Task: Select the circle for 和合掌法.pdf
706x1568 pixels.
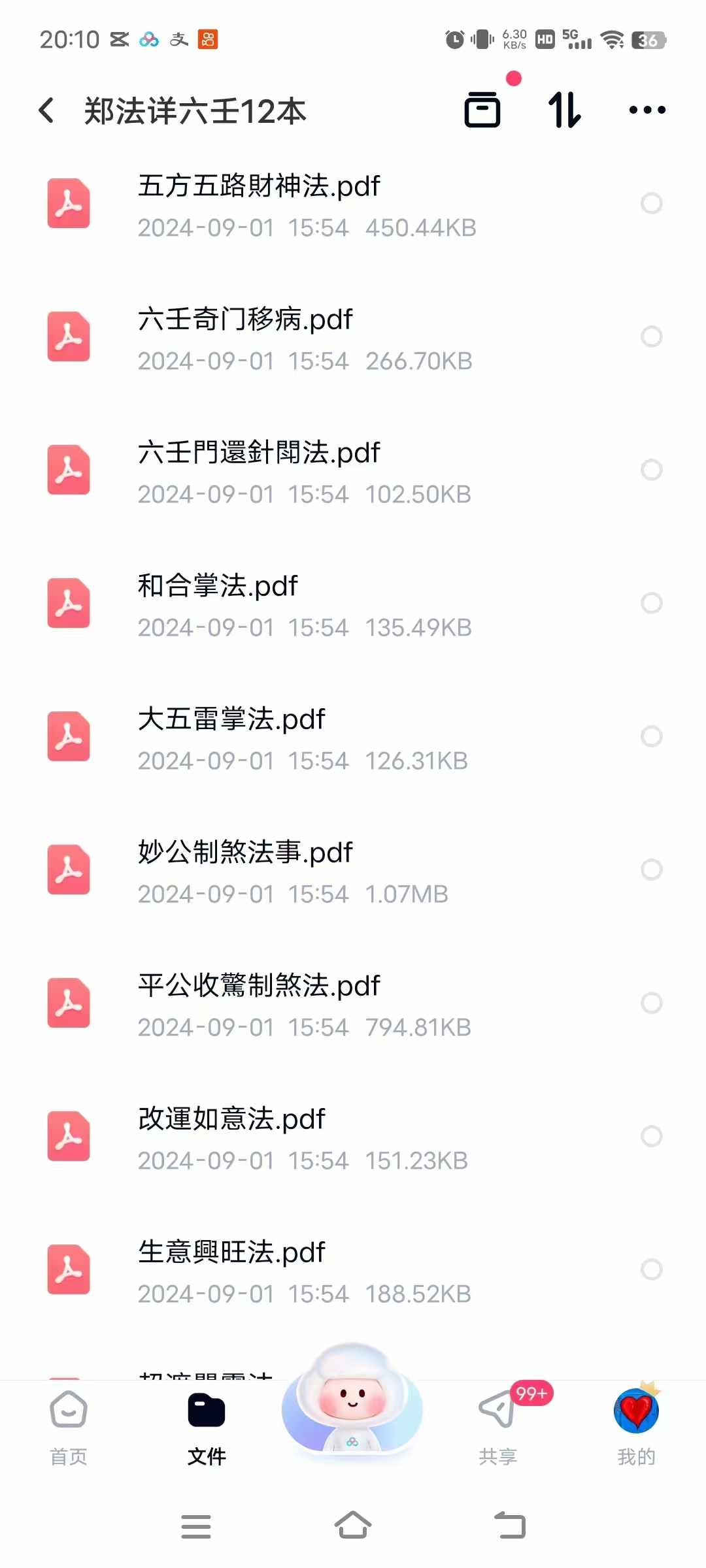Action: tap(651, 603)
